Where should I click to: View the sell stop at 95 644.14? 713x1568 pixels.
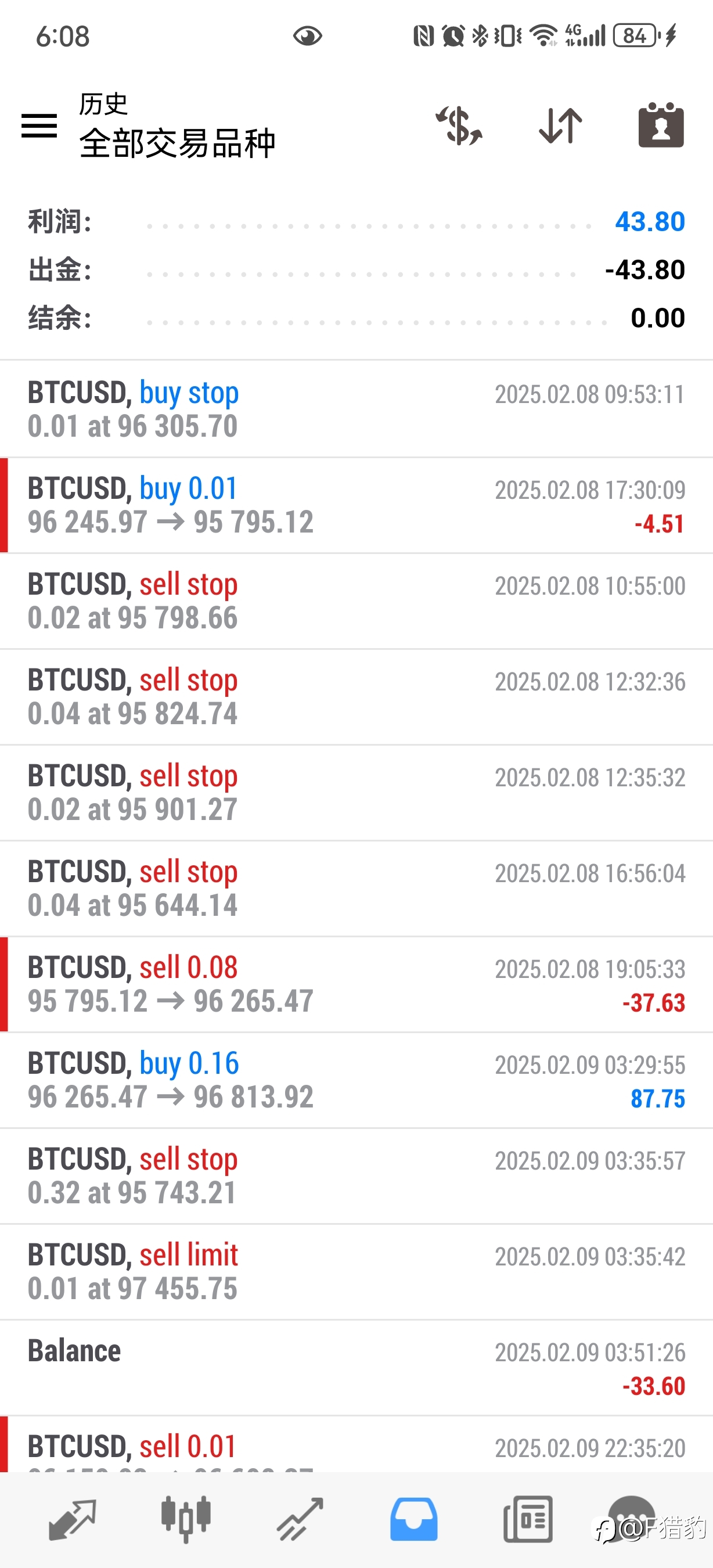(356, 889)
